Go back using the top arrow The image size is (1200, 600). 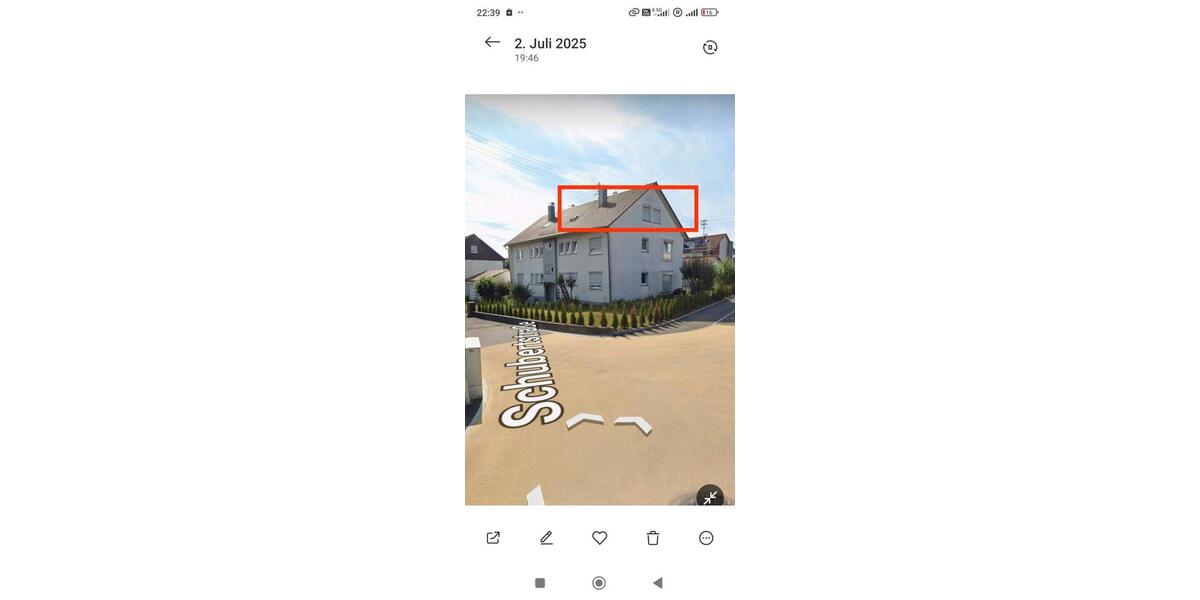tap(492, 42)
